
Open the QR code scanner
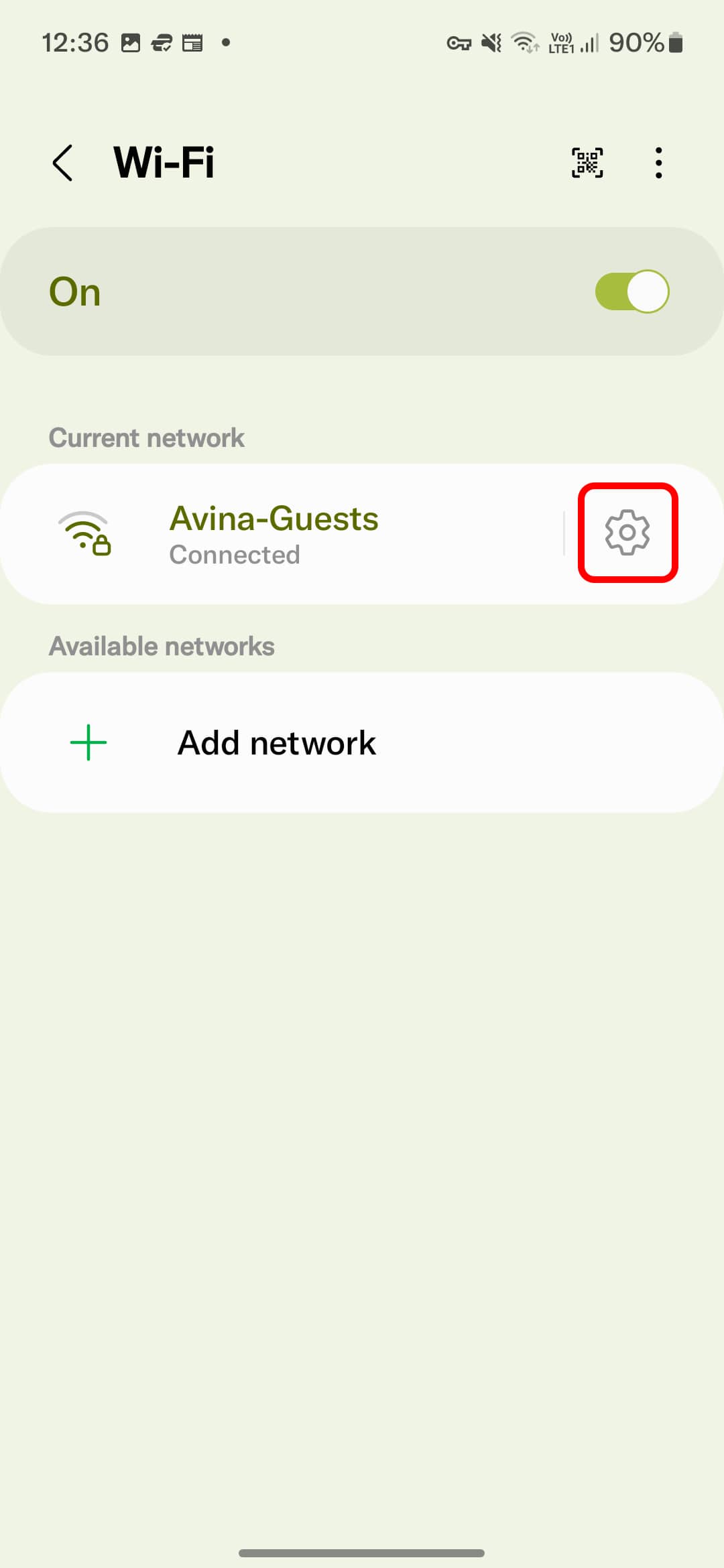point(587,163)
